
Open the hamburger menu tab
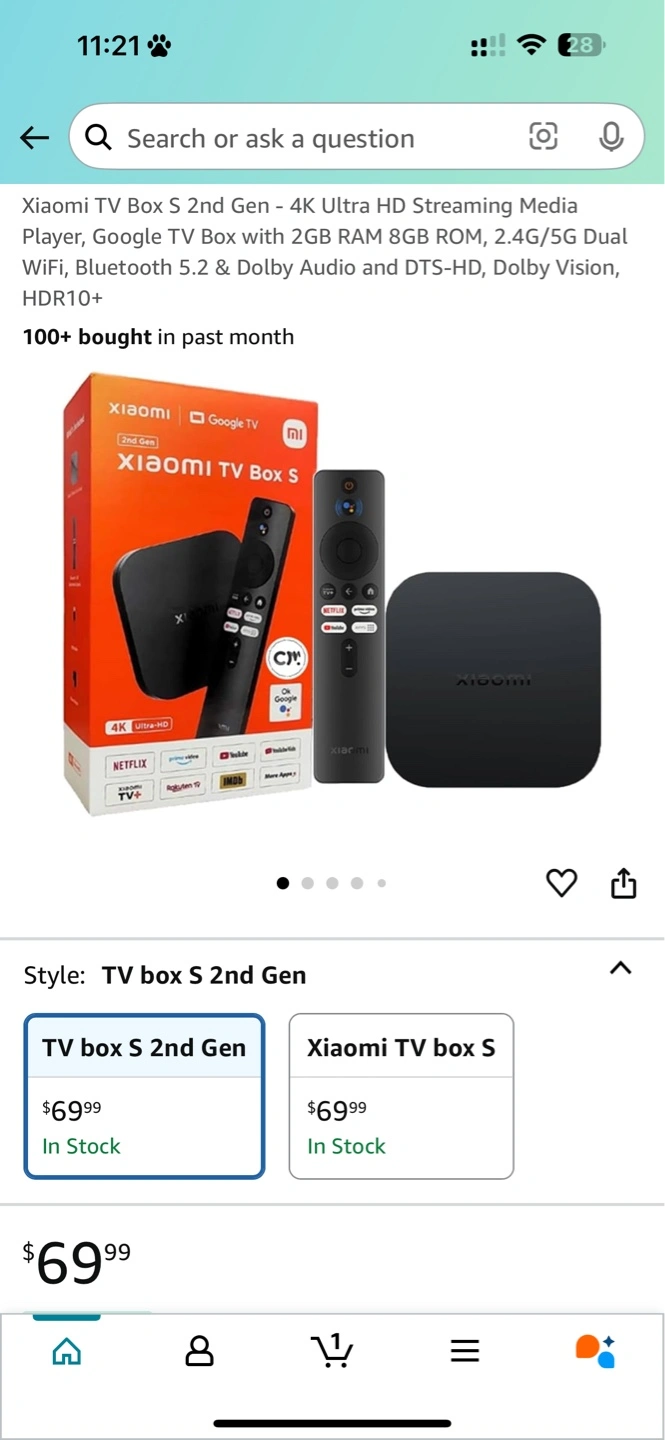click(x=465, y=1352)
